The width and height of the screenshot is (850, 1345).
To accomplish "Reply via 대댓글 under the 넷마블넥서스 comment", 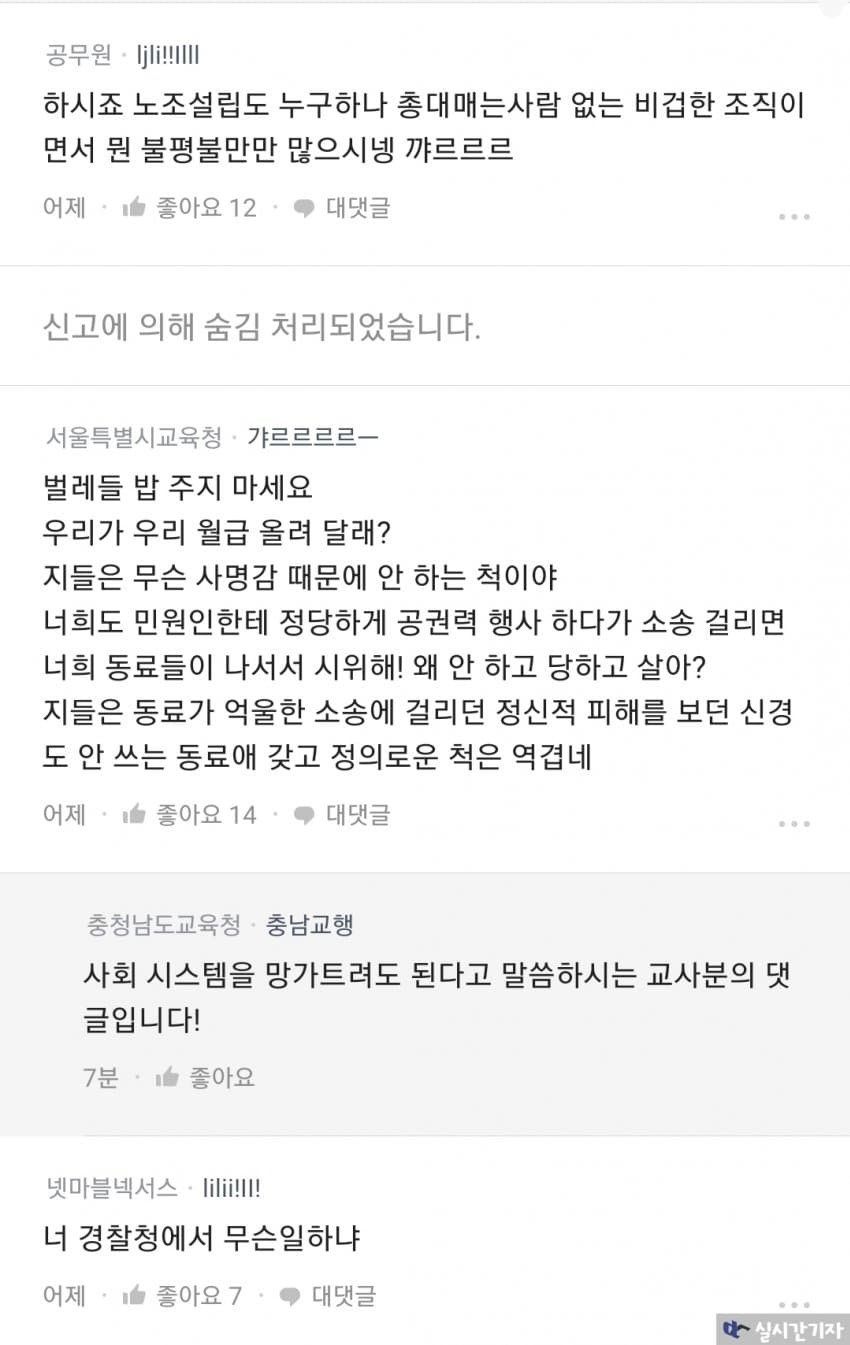I will coord(328,1296).
